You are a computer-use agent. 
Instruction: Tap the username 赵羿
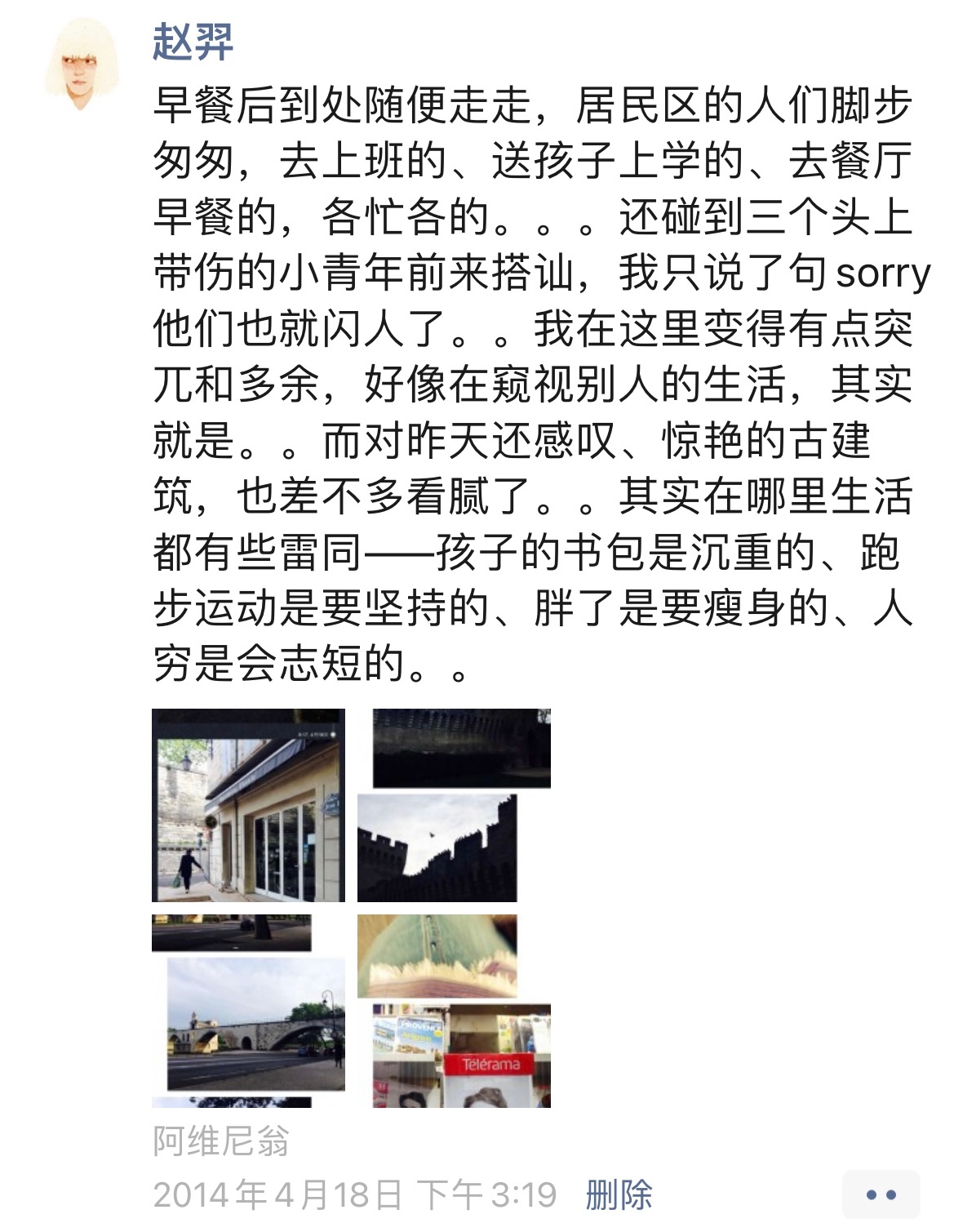click(x=193, y=42)
